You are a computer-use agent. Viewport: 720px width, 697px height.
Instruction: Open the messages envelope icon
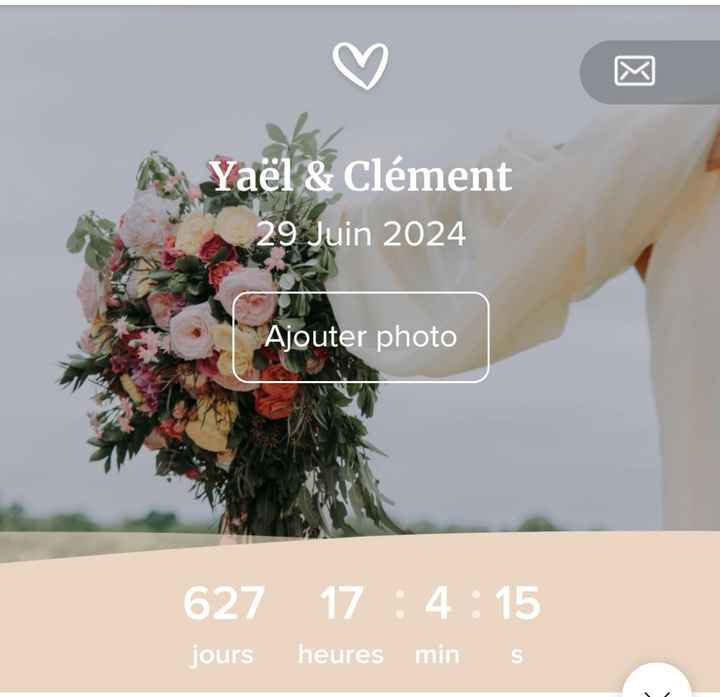pos(634,71)
